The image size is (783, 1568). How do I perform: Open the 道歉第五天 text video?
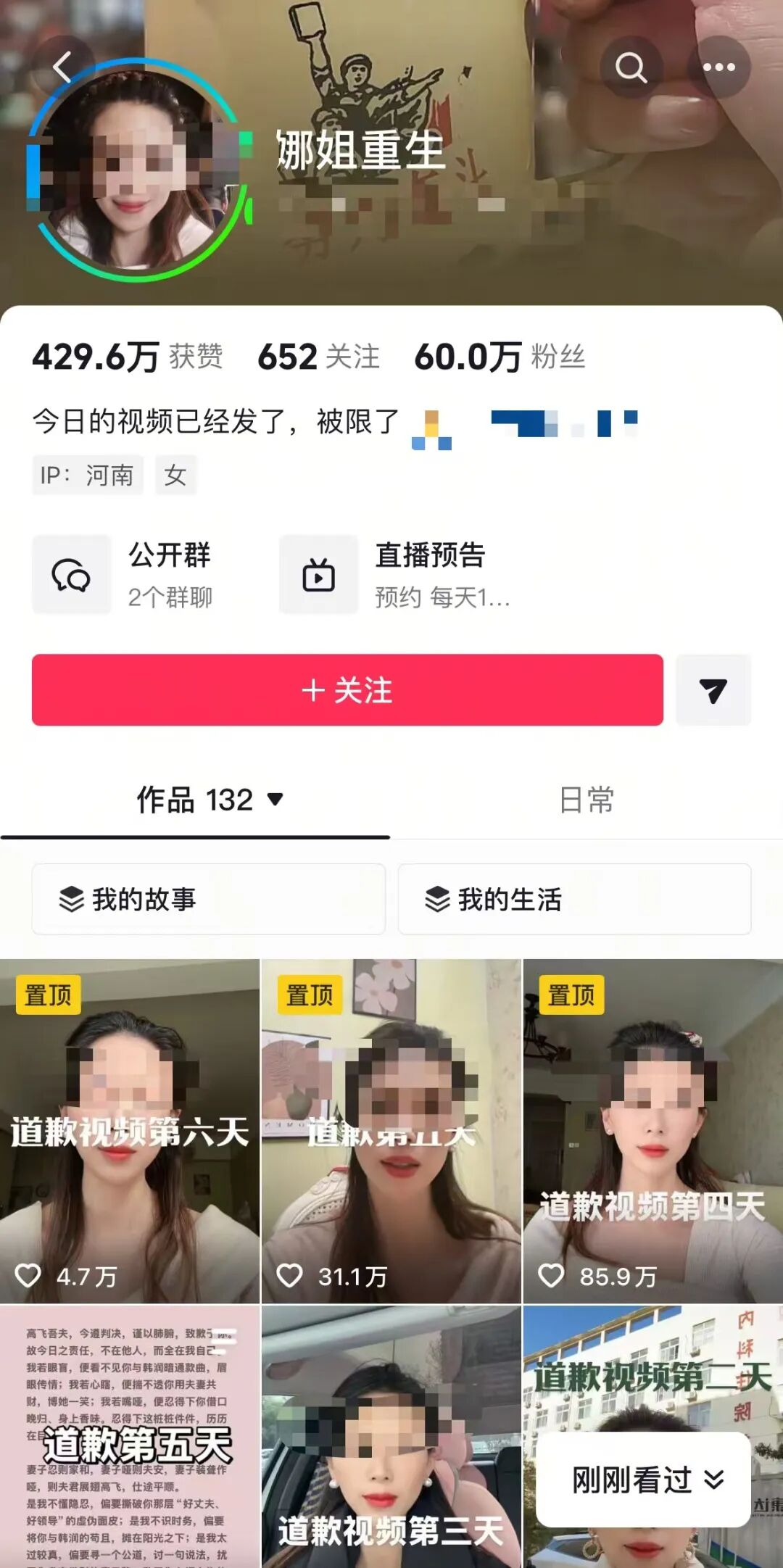coord(130,1435)
